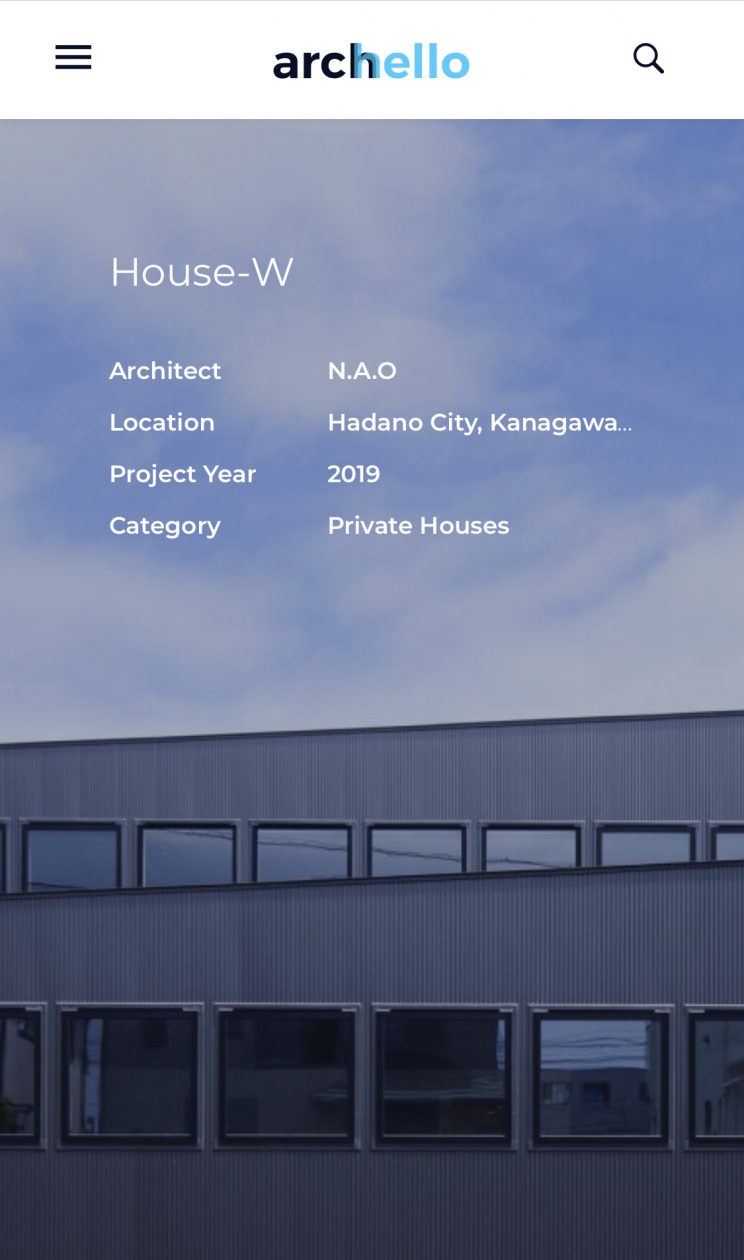Viewport: 744px width, 1260px height.
Task: Open the hamburger navigation menu
Action: coord(73,58)
